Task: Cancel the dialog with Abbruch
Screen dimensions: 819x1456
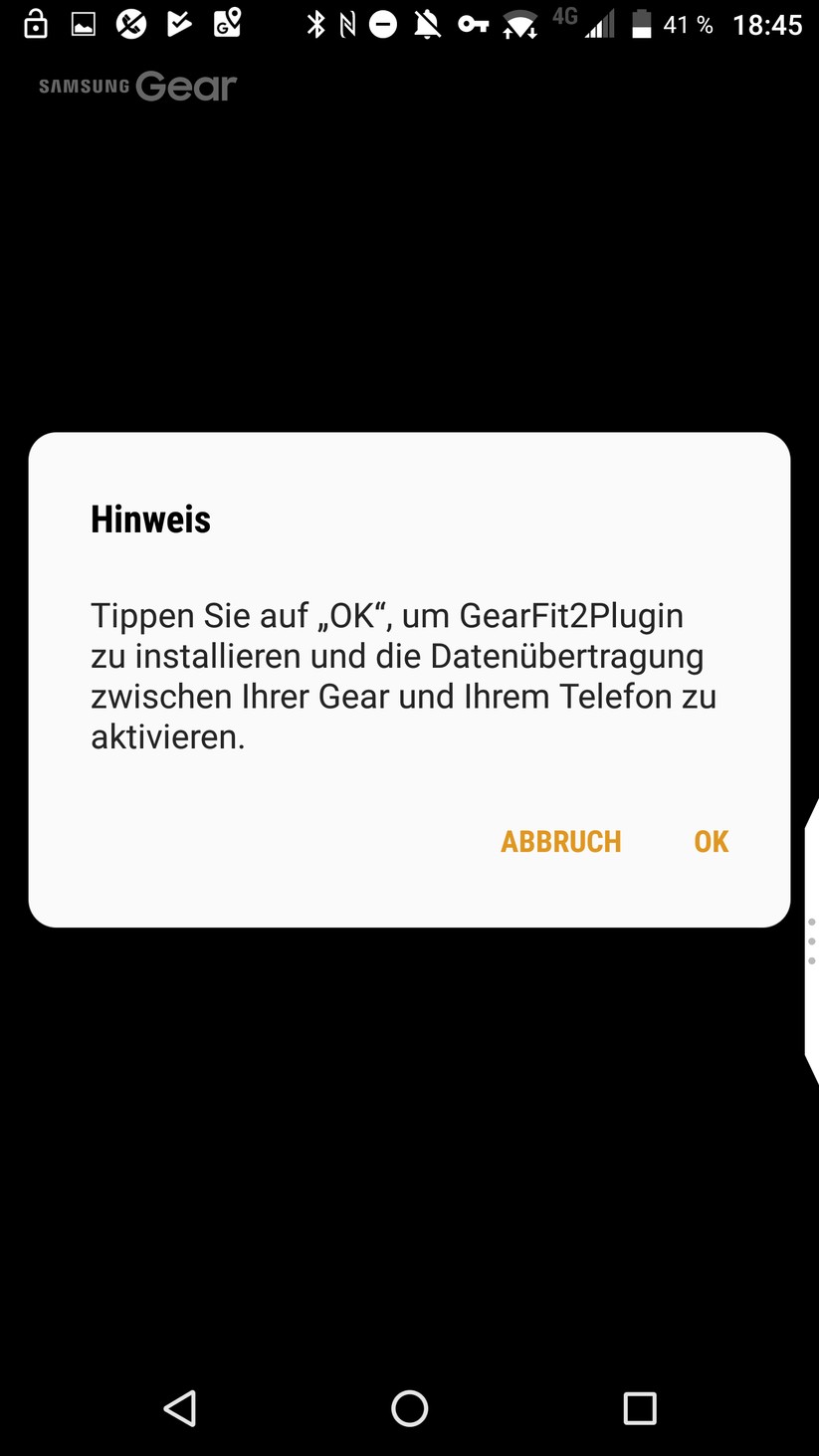Action: coord(560,842)
